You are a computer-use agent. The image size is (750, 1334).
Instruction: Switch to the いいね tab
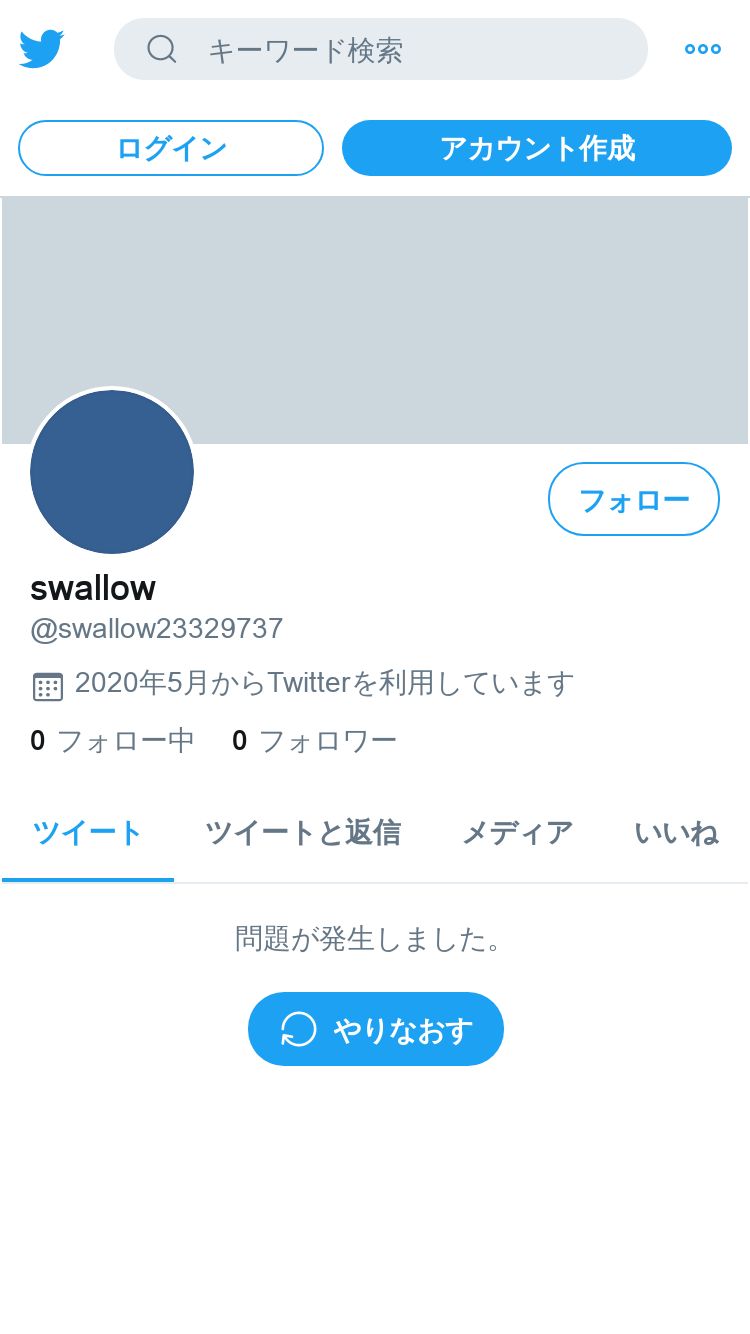point(677,833)
